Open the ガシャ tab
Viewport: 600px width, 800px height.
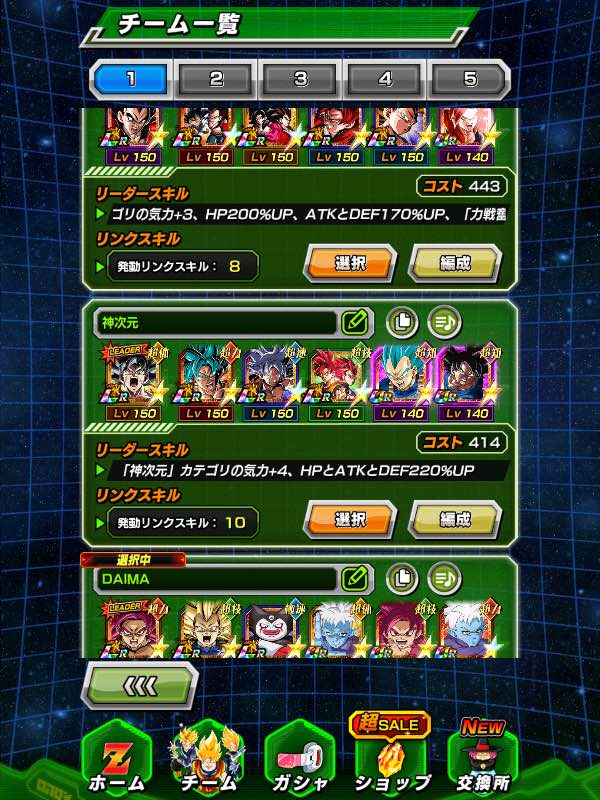click(x=299, y=758)
